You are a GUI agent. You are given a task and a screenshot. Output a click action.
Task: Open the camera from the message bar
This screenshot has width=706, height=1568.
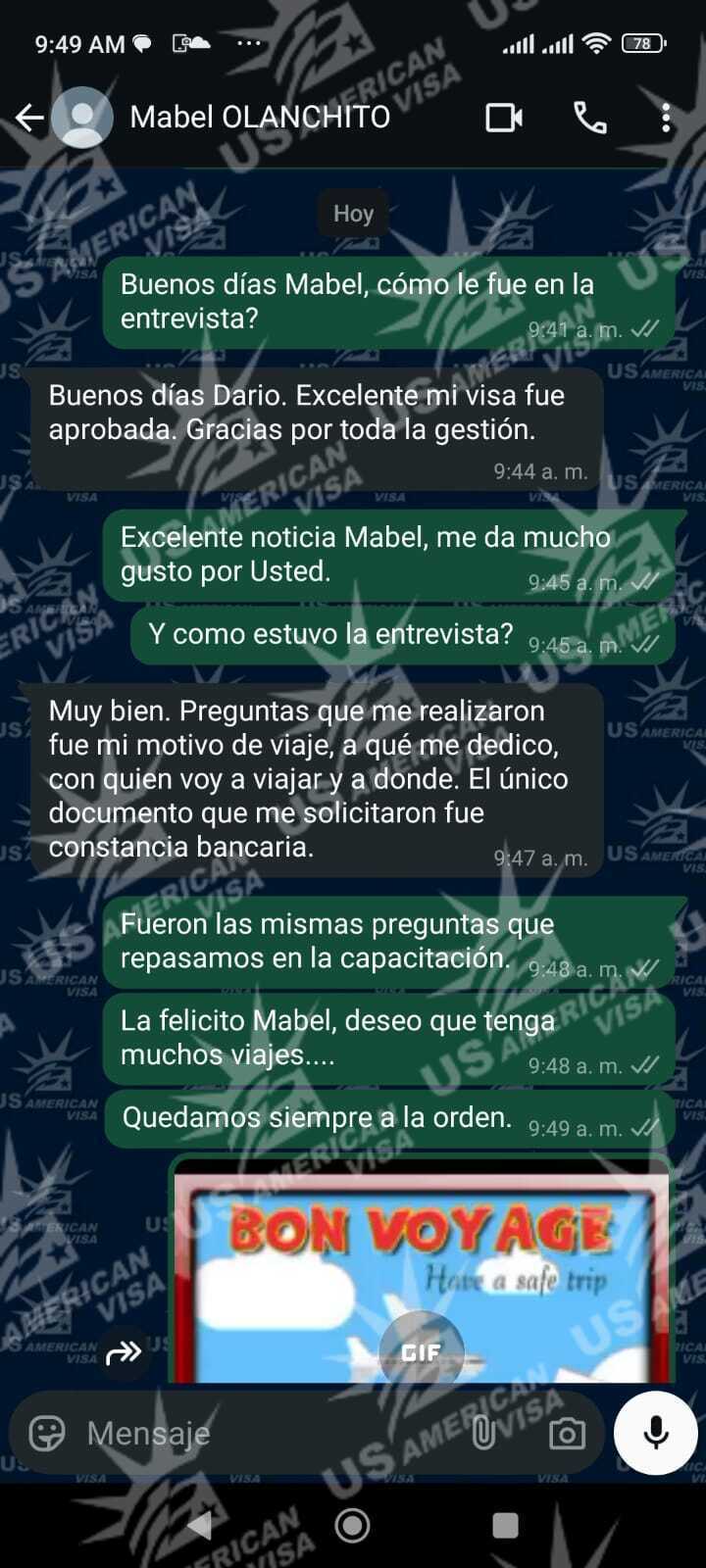pos(567,1434)
